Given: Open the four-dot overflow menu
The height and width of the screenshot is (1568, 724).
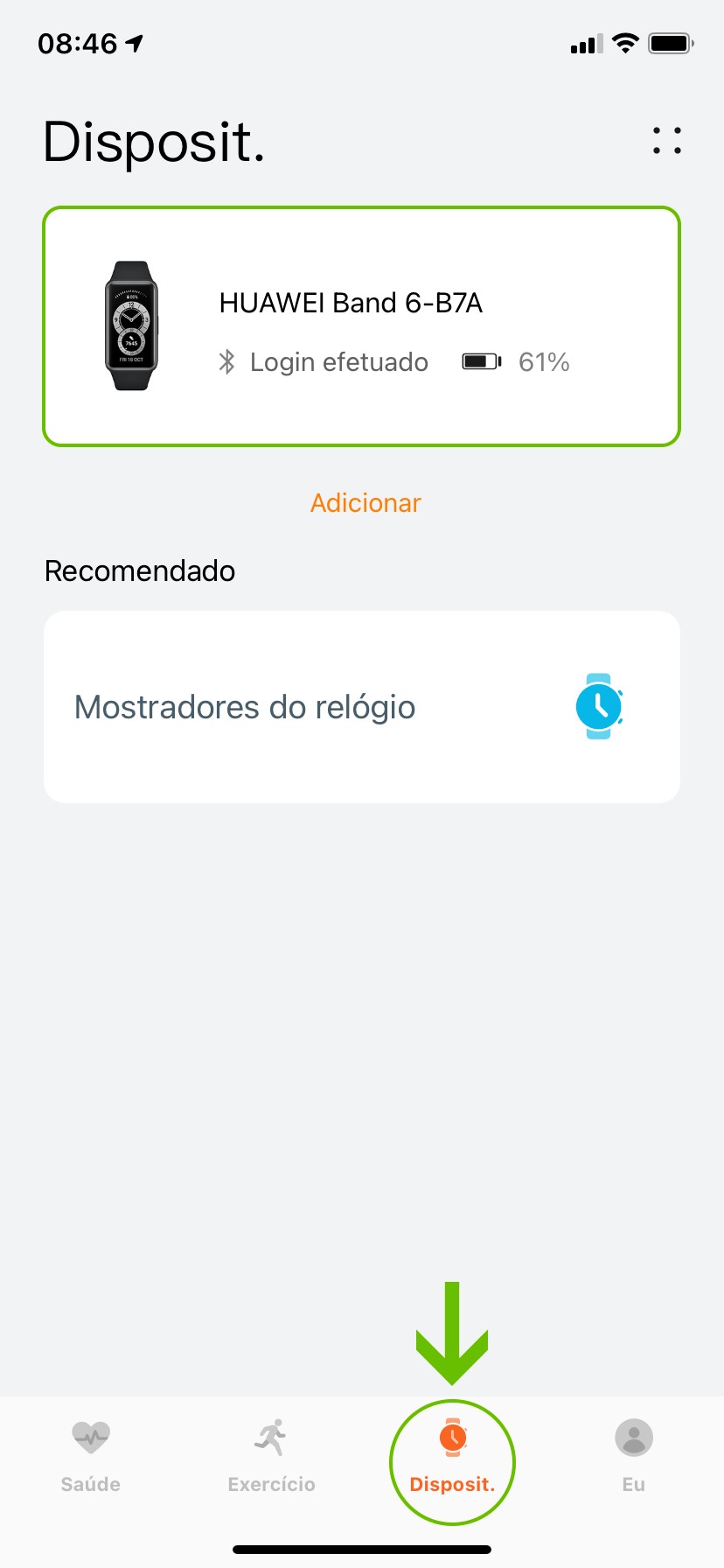Looking at the screenshot, I should [x=667, y=141].
